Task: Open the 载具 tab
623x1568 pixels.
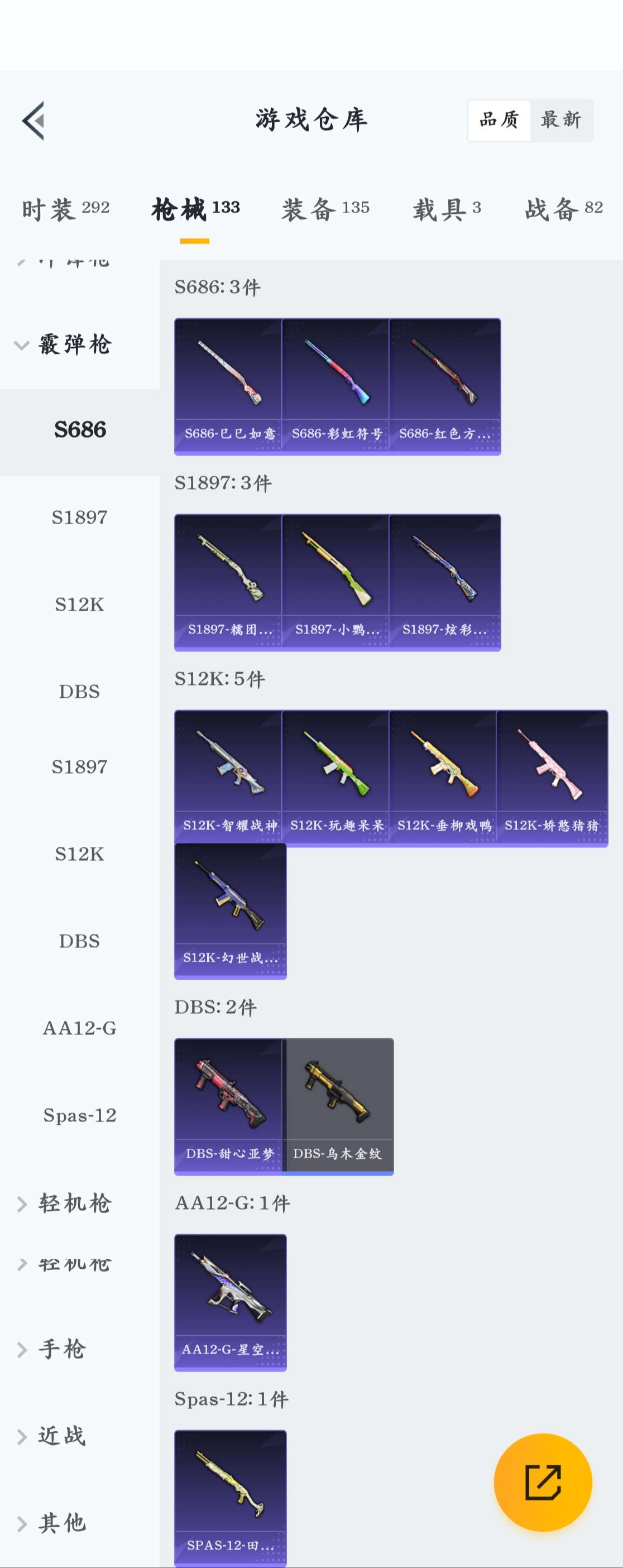Action: (x=447, y=209)
